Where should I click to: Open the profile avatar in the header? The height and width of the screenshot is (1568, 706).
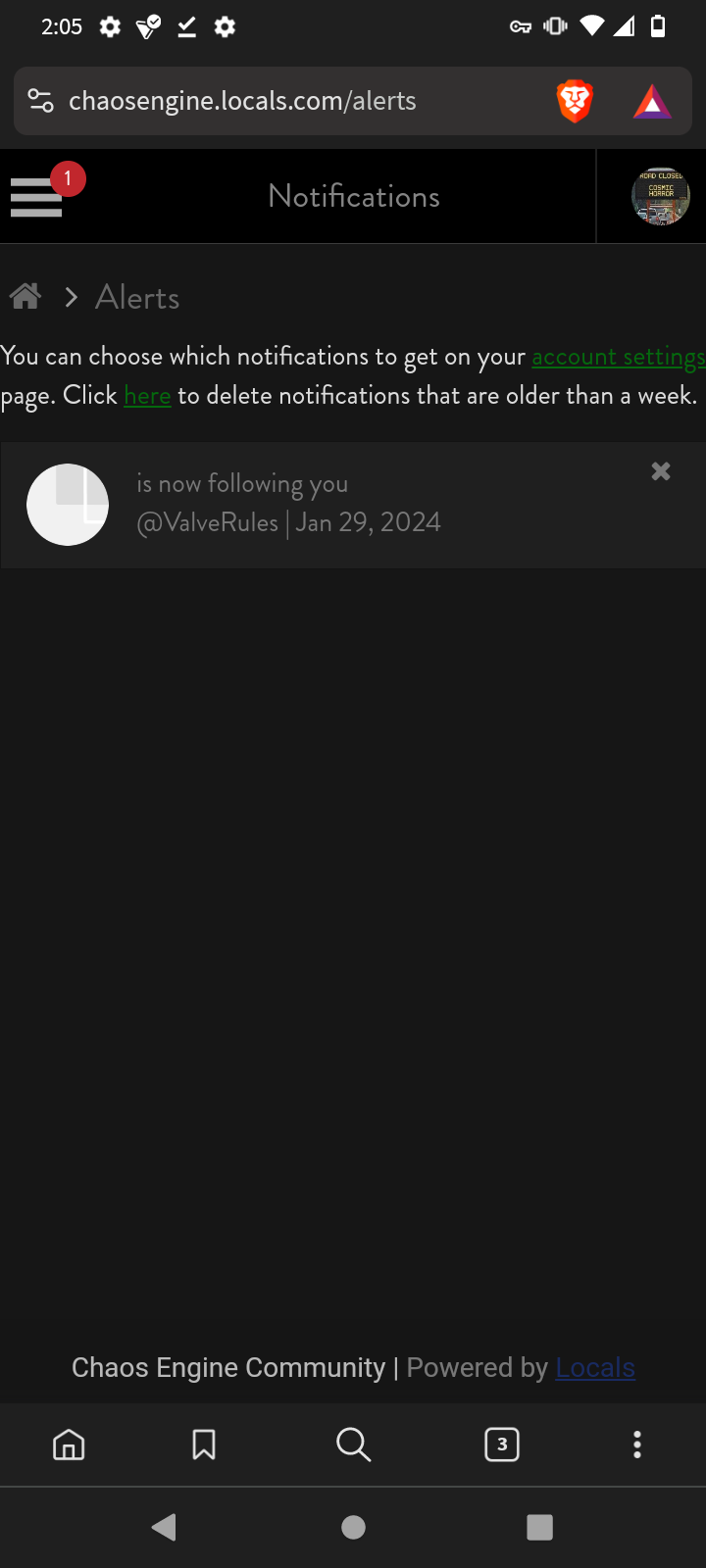pyautogui.click(x=660, y=196)
